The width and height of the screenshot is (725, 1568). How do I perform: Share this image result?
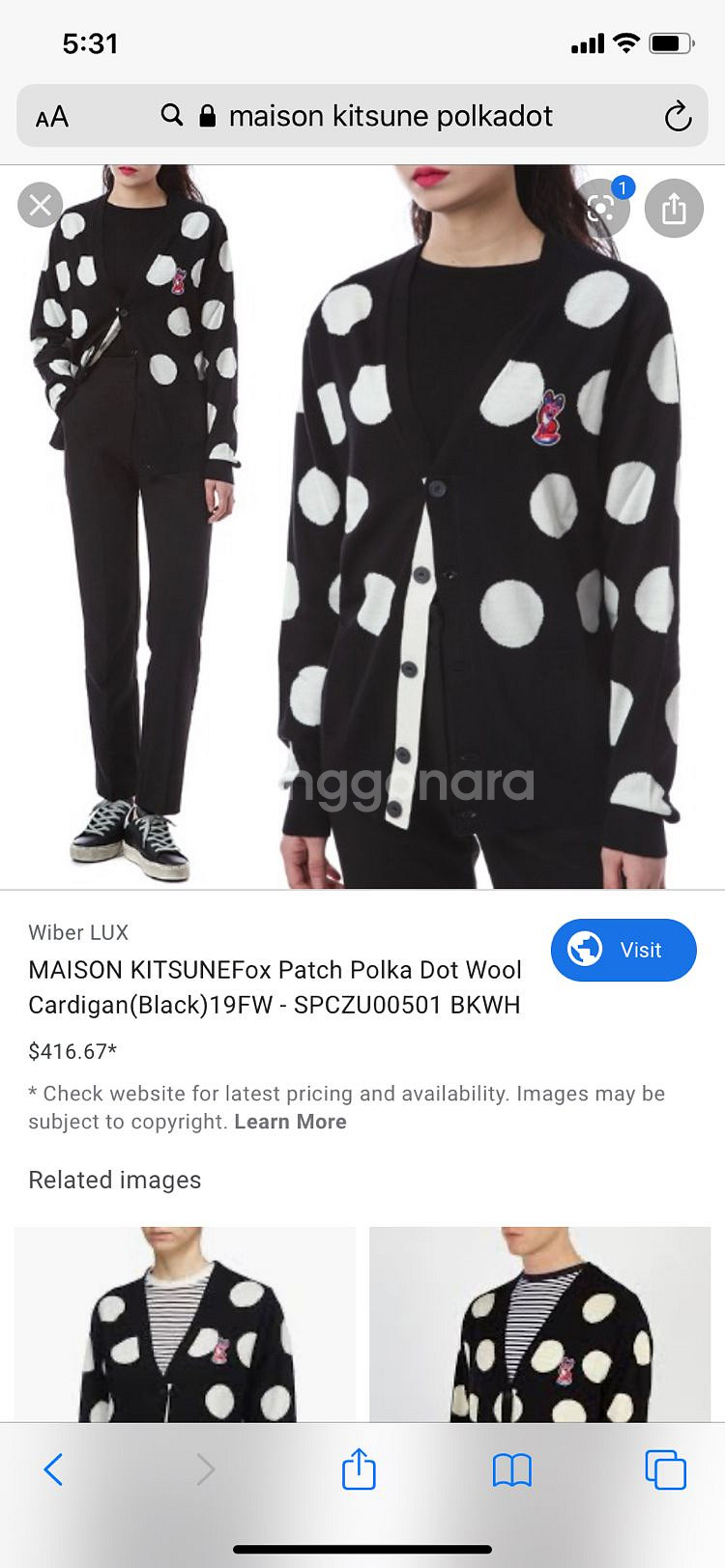click(x=674, y=208)
